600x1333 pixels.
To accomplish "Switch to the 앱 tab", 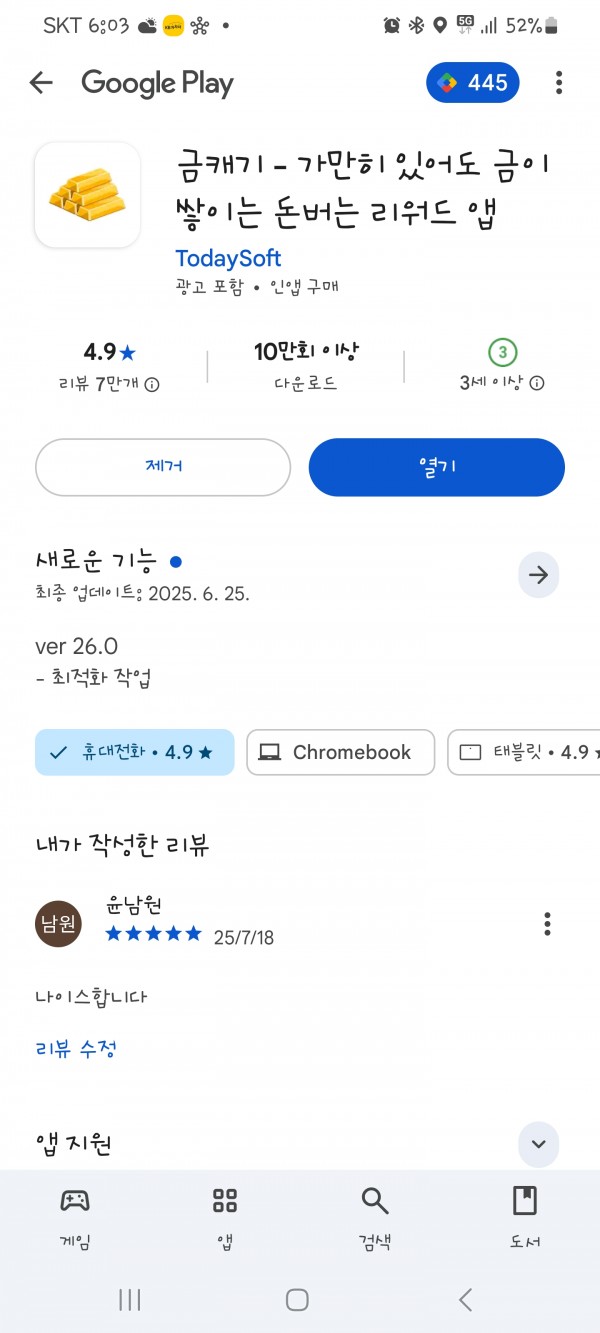I will click(225, 1218).
